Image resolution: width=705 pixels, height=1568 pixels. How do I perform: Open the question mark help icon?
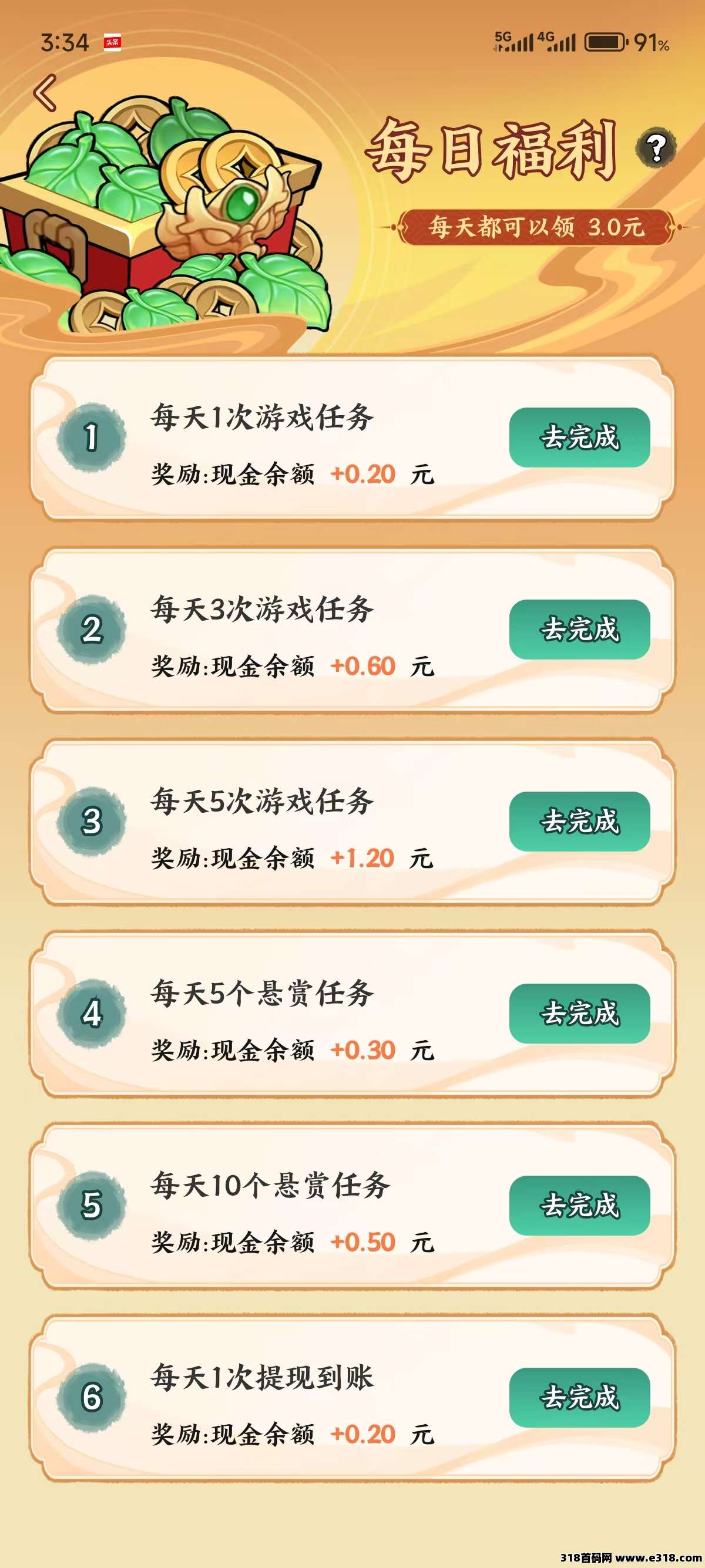pyautogui.click(x=656, y=148)
